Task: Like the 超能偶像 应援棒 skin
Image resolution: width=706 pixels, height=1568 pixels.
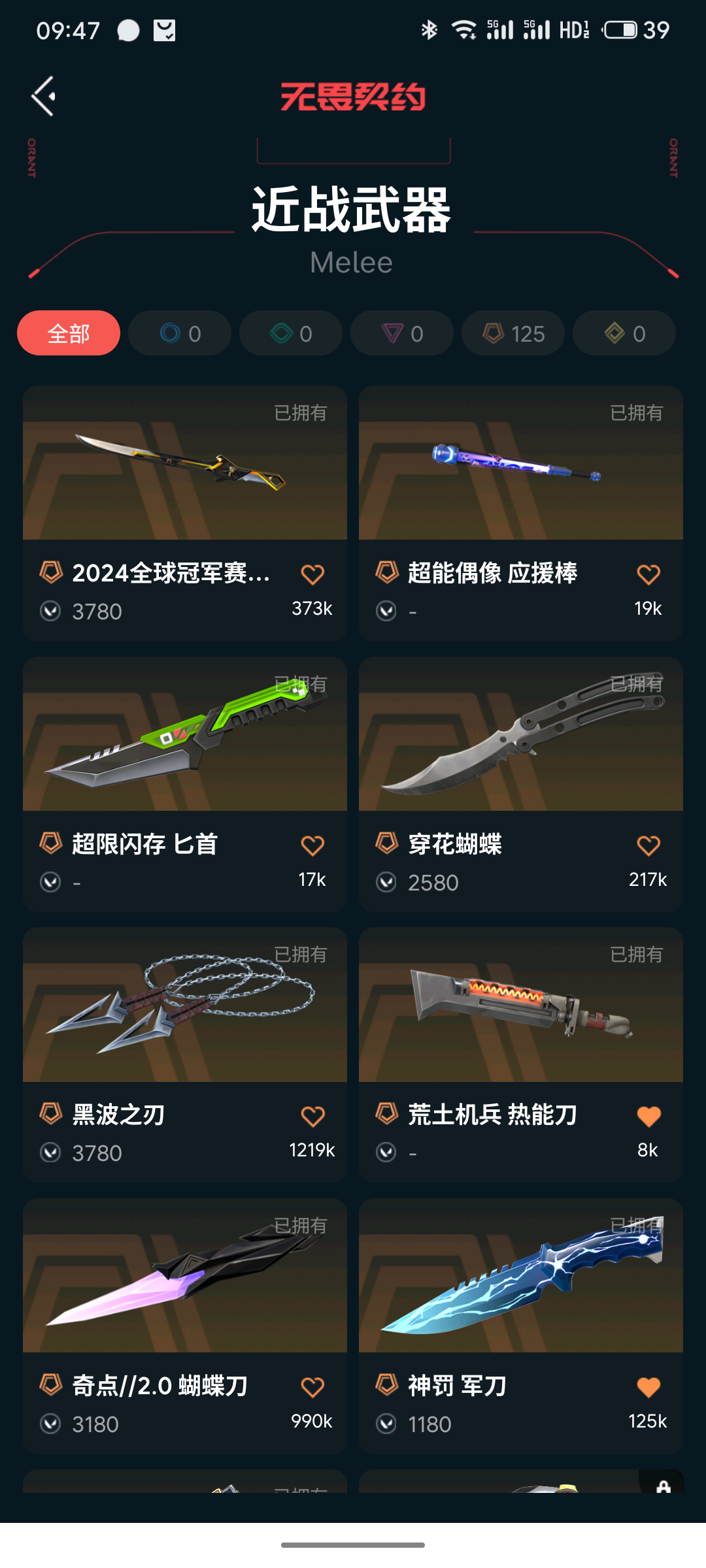Action: 648,575
